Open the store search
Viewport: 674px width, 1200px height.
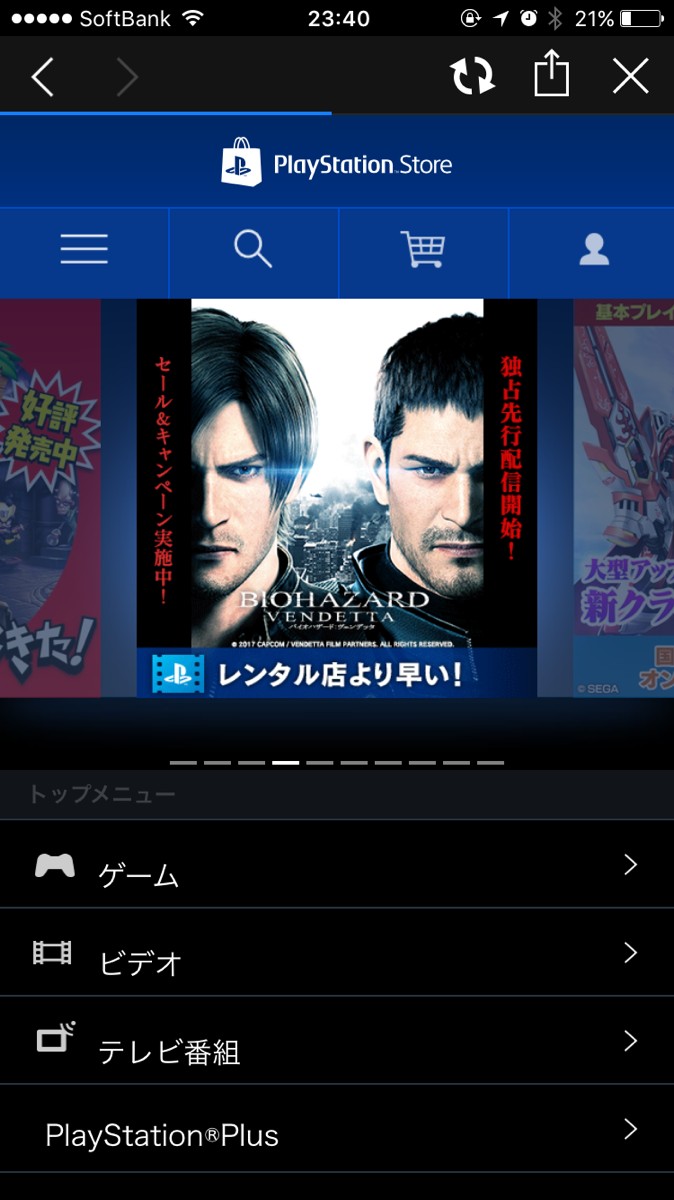253,249
